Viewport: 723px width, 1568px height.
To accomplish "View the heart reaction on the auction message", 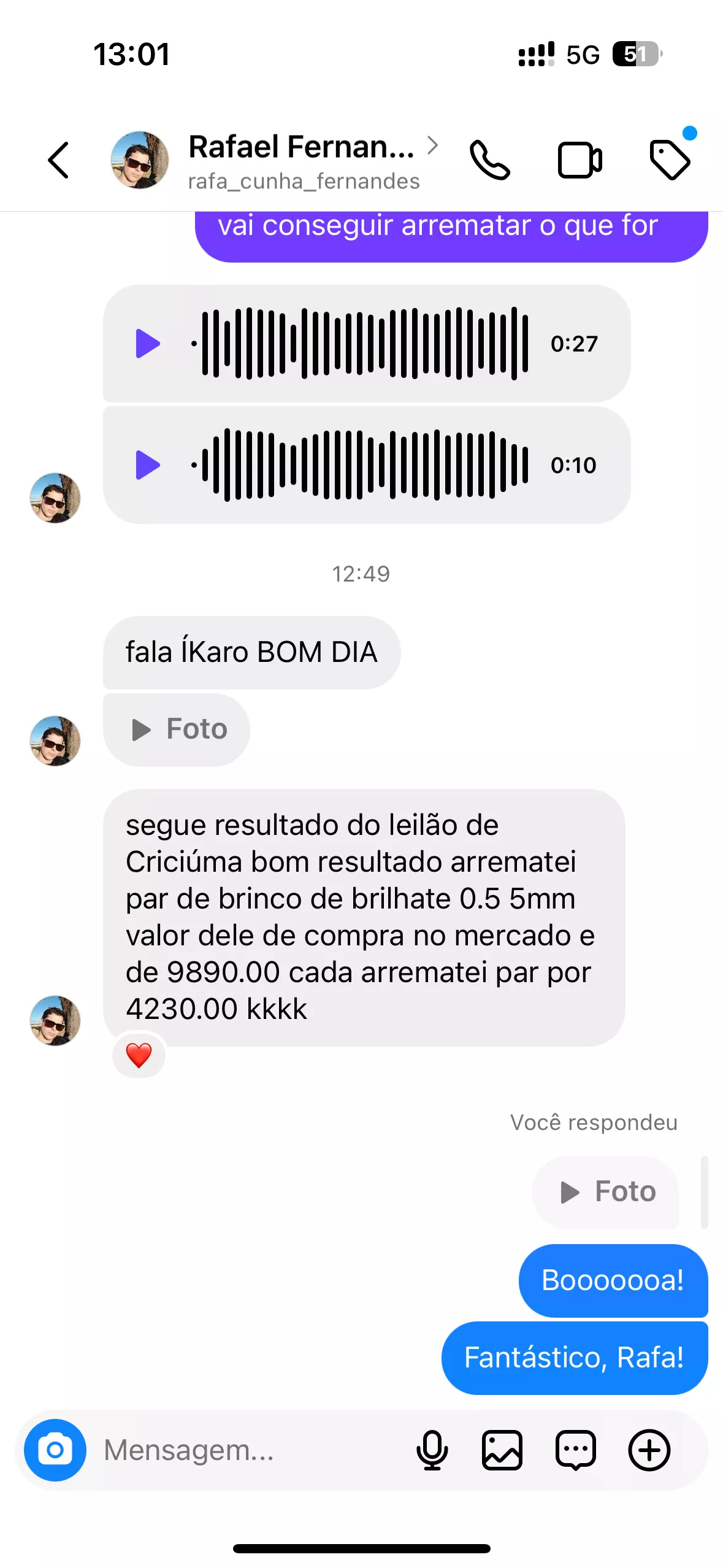I will pyautogui.click(x=139, y=1055).
